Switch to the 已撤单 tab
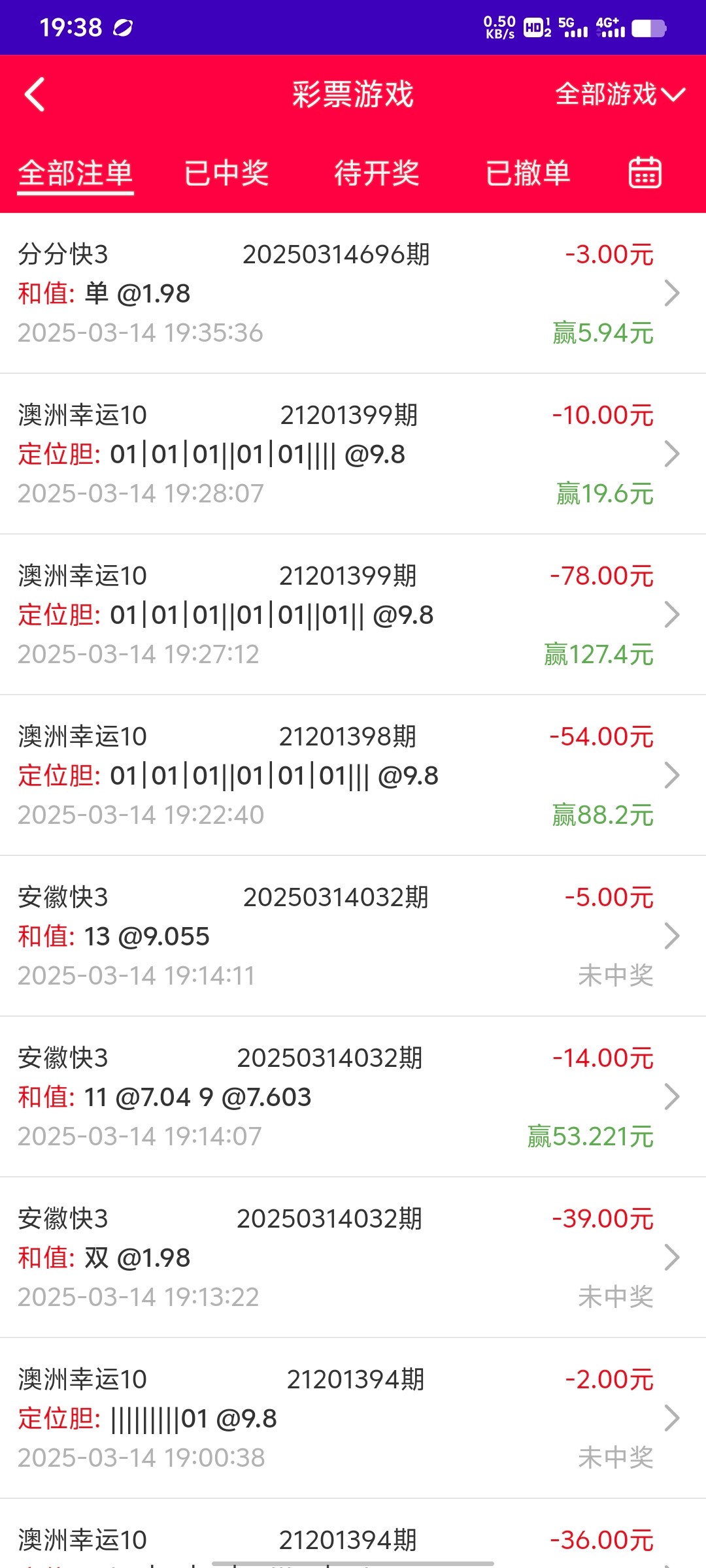Screen dimensions: 706x1568 [528, 173]
